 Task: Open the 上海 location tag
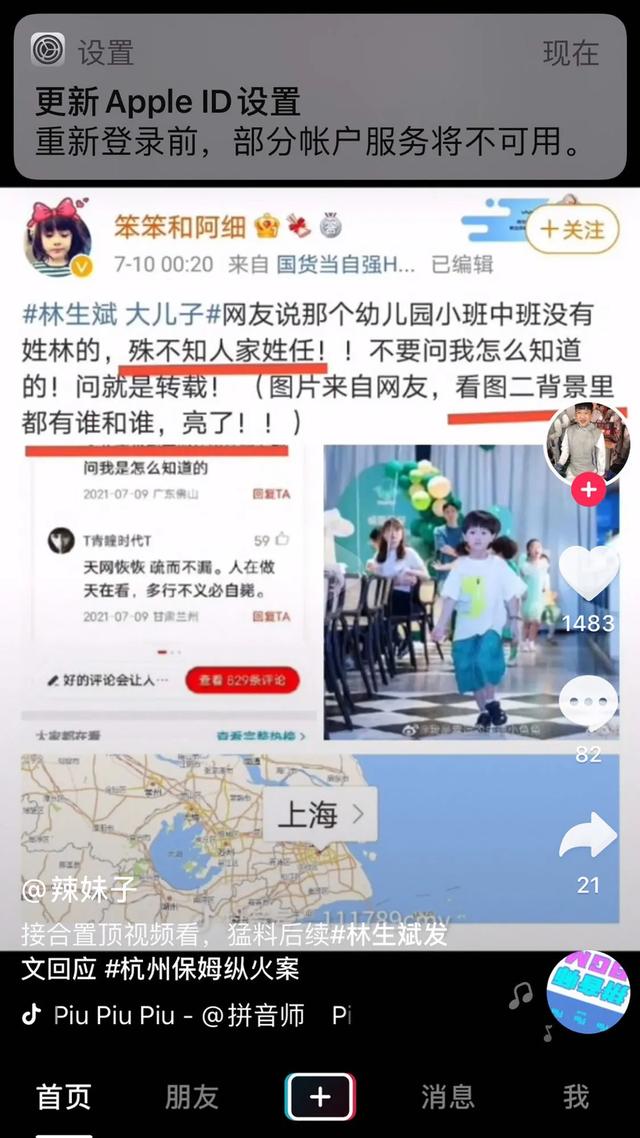(320, 814)
